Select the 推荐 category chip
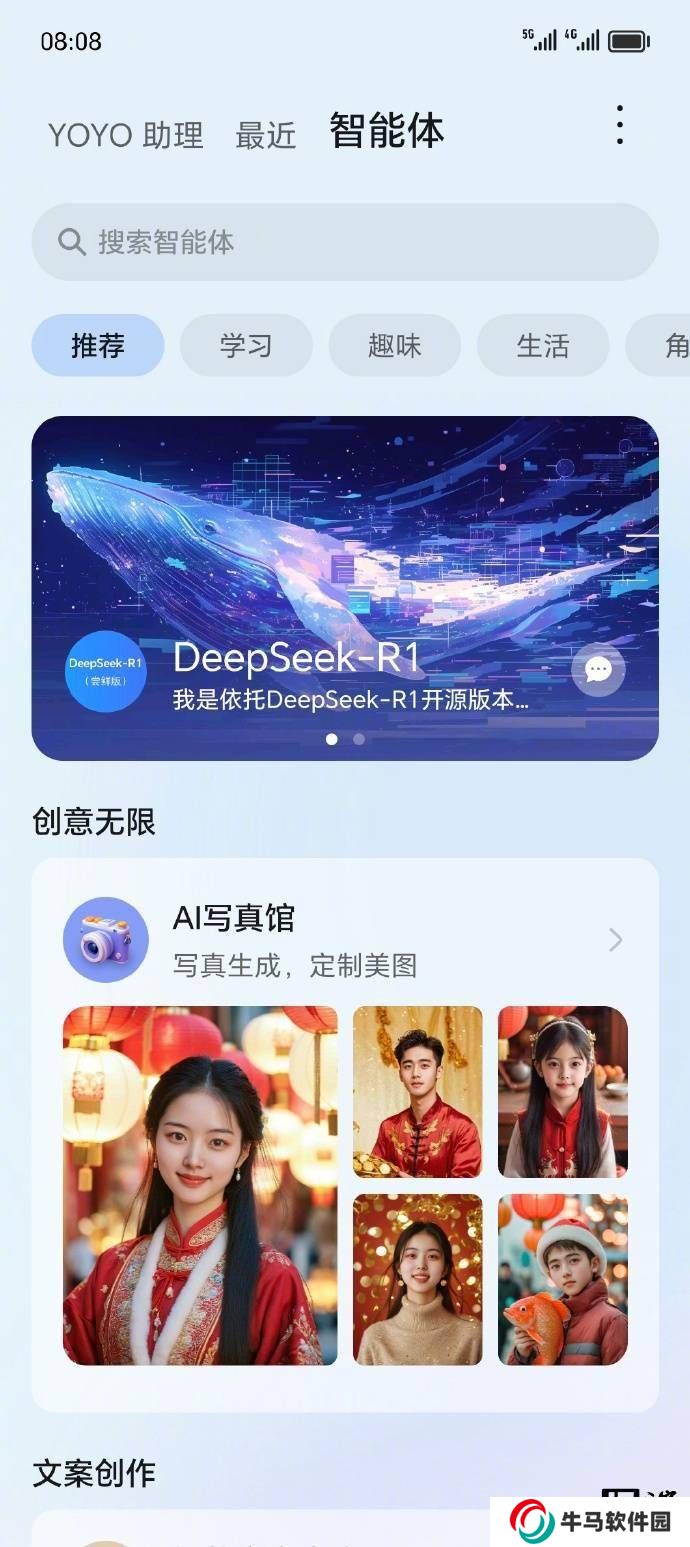Screen dimensions: 690x1547 98,346
